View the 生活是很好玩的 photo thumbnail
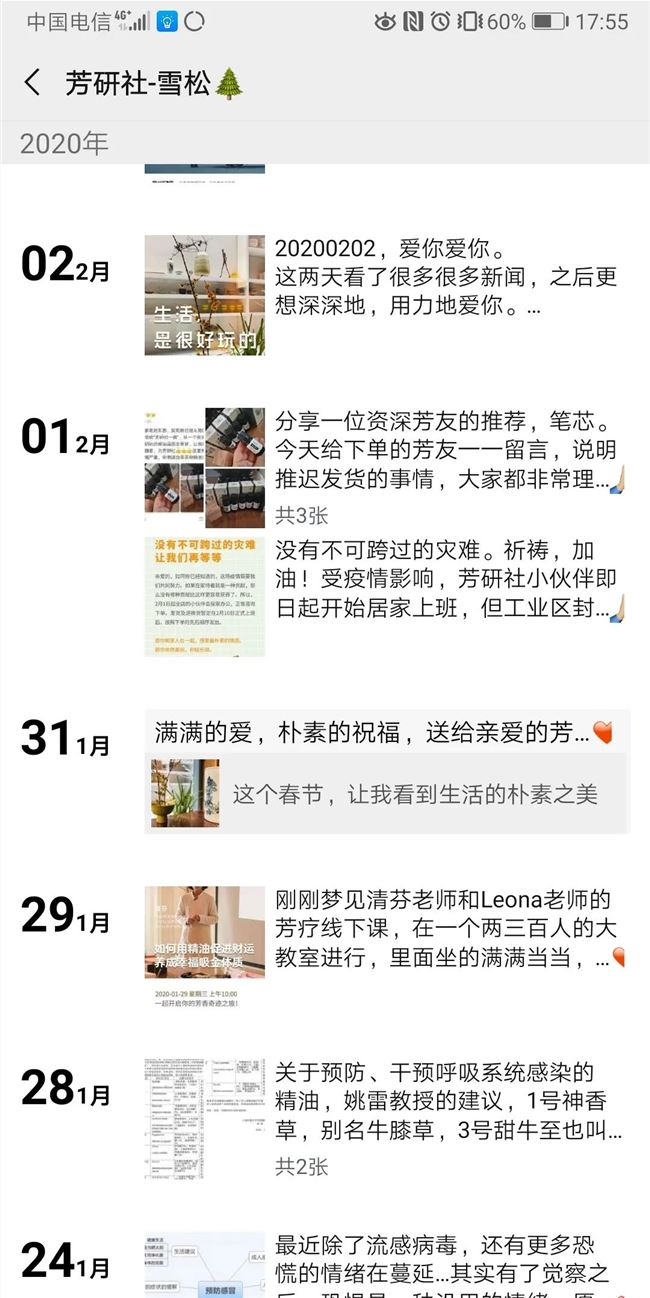650x1298 pixels. point(204,295)
